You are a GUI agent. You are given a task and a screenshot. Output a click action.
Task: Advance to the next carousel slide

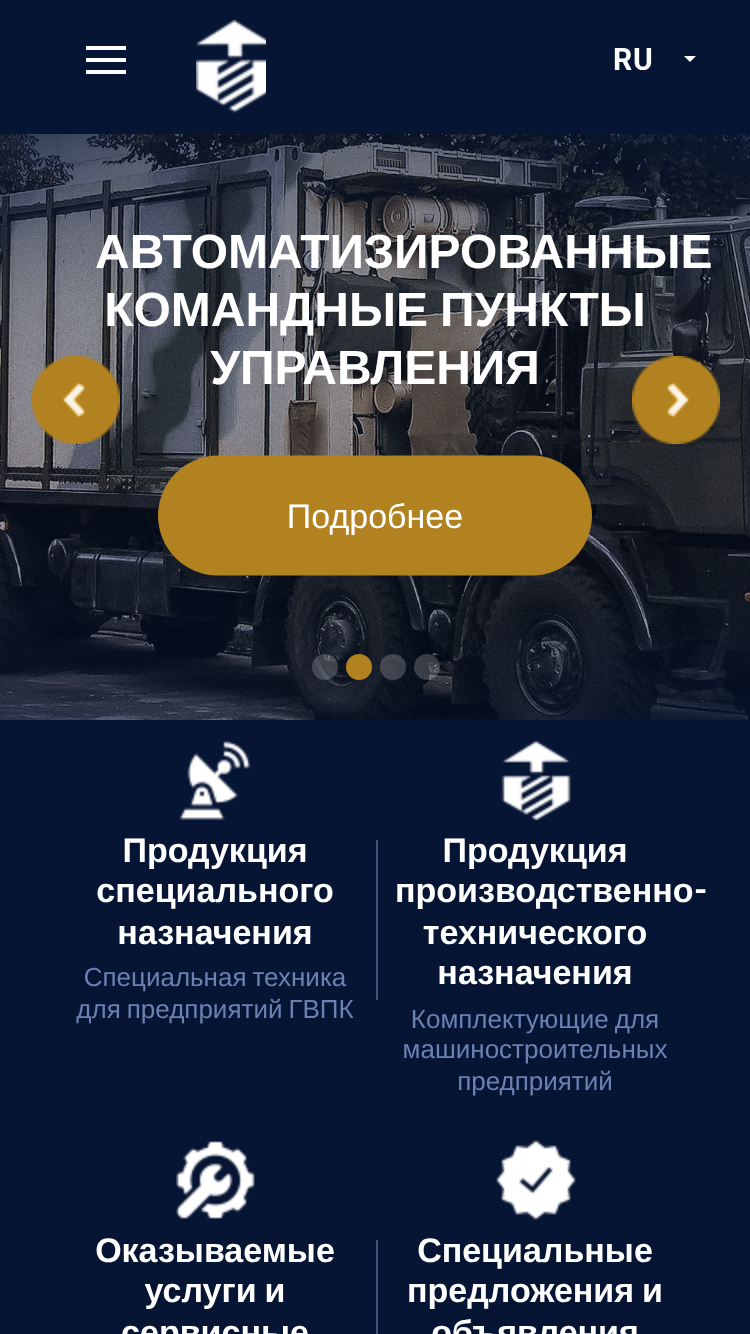pyautogui.click(x=676, y=400)
